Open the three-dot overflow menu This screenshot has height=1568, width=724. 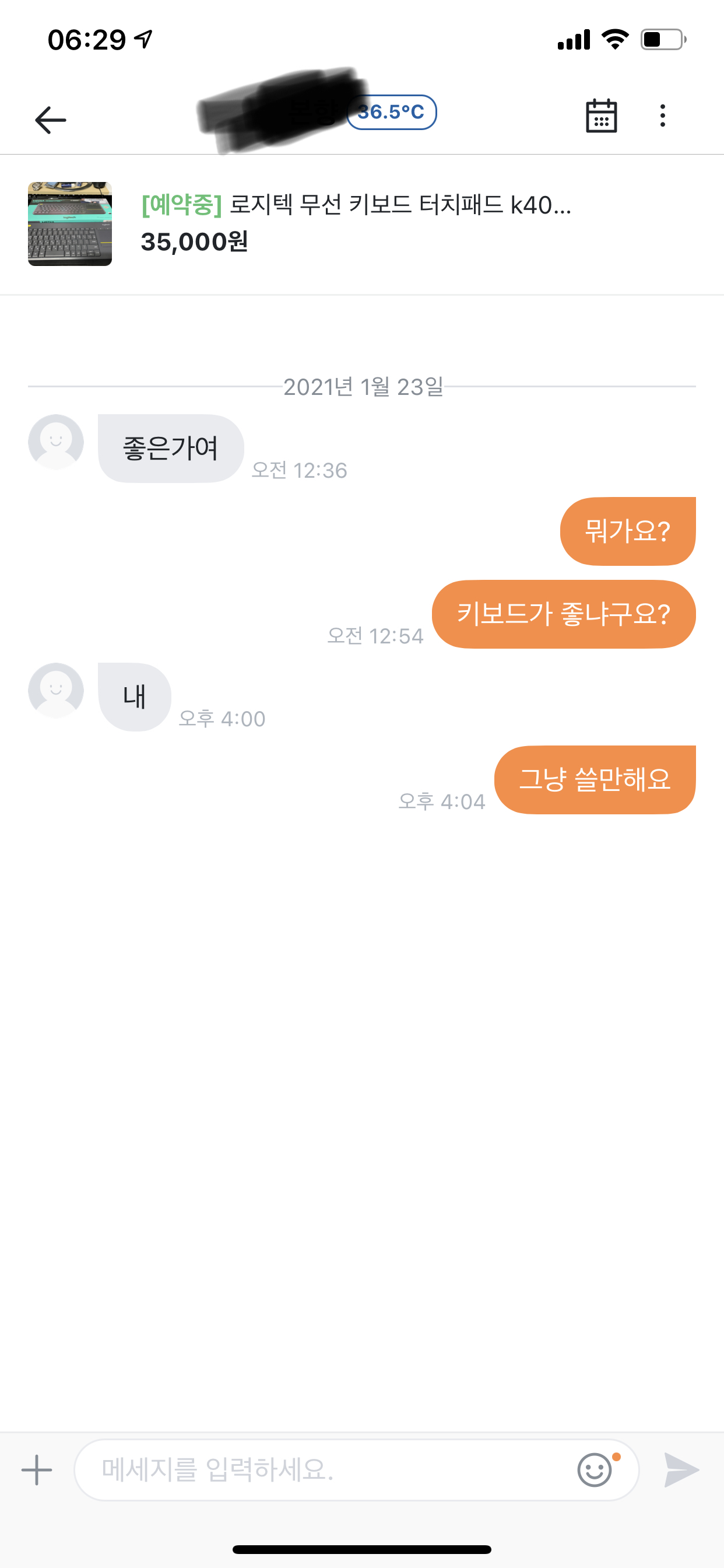click(x=663, y=116)
